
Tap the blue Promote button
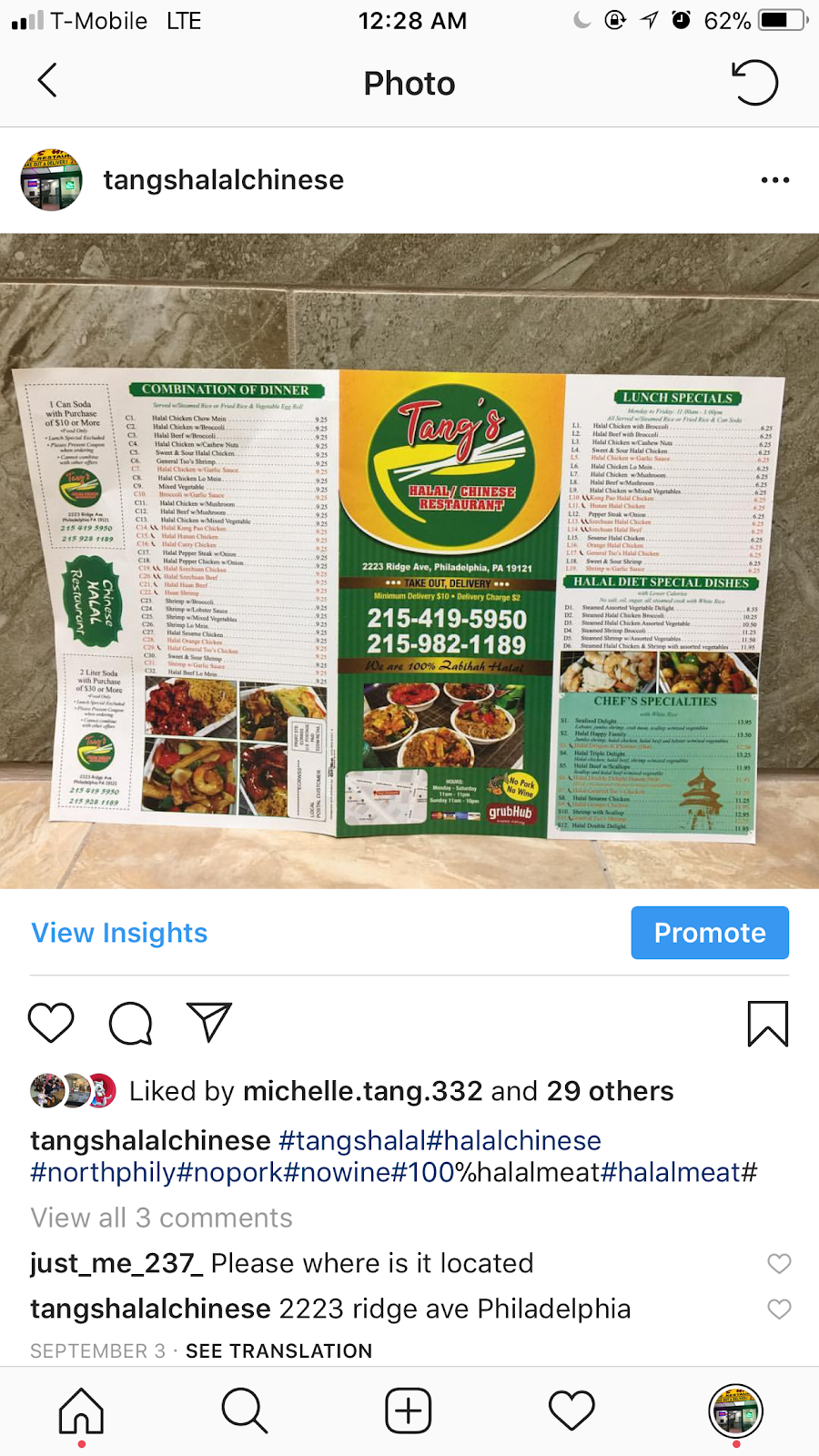(x=710, y=933)
